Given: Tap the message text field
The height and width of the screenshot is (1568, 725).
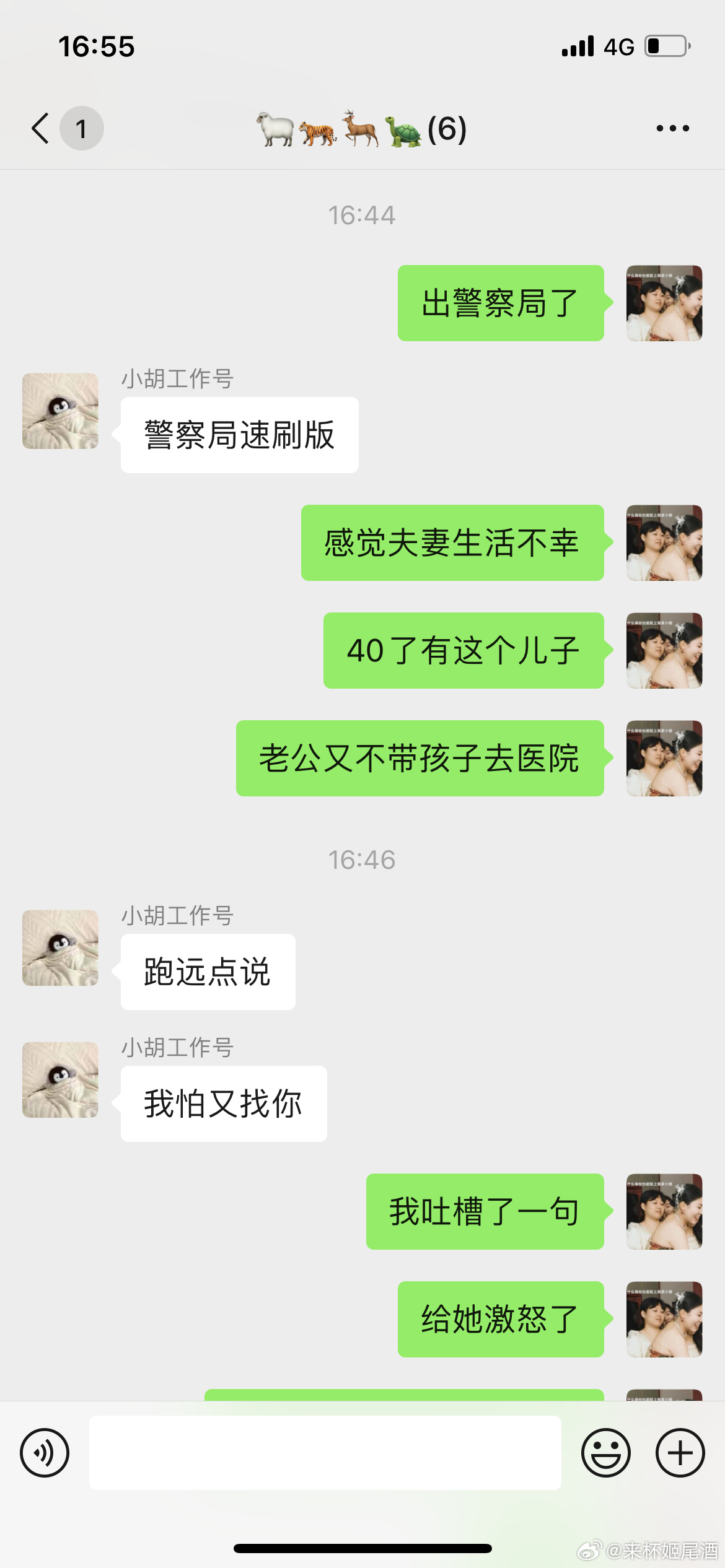Looking at the screenshot, I should pos(325,1452).
